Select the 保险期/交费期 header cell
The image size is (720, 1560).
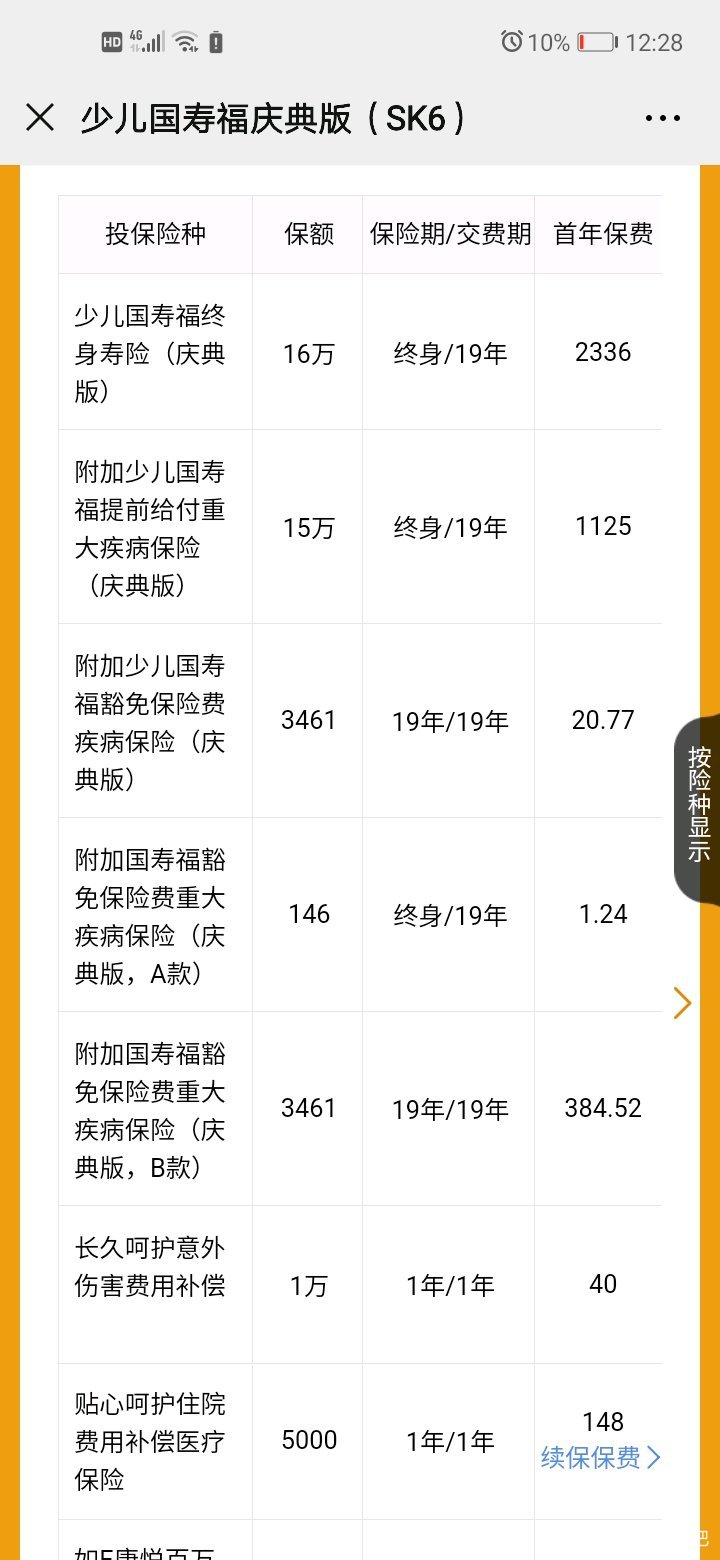tap(449, 233)
